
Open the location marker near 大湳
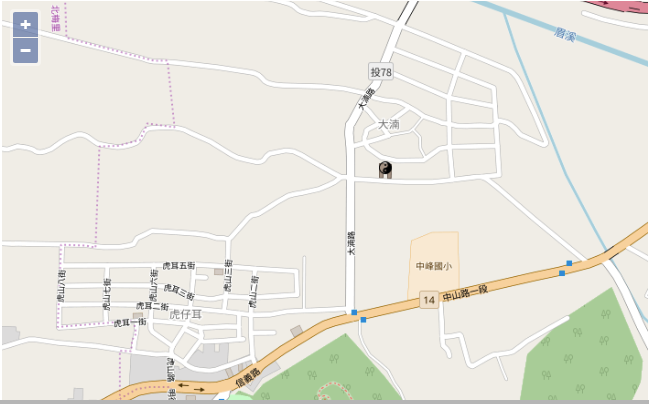385,169
